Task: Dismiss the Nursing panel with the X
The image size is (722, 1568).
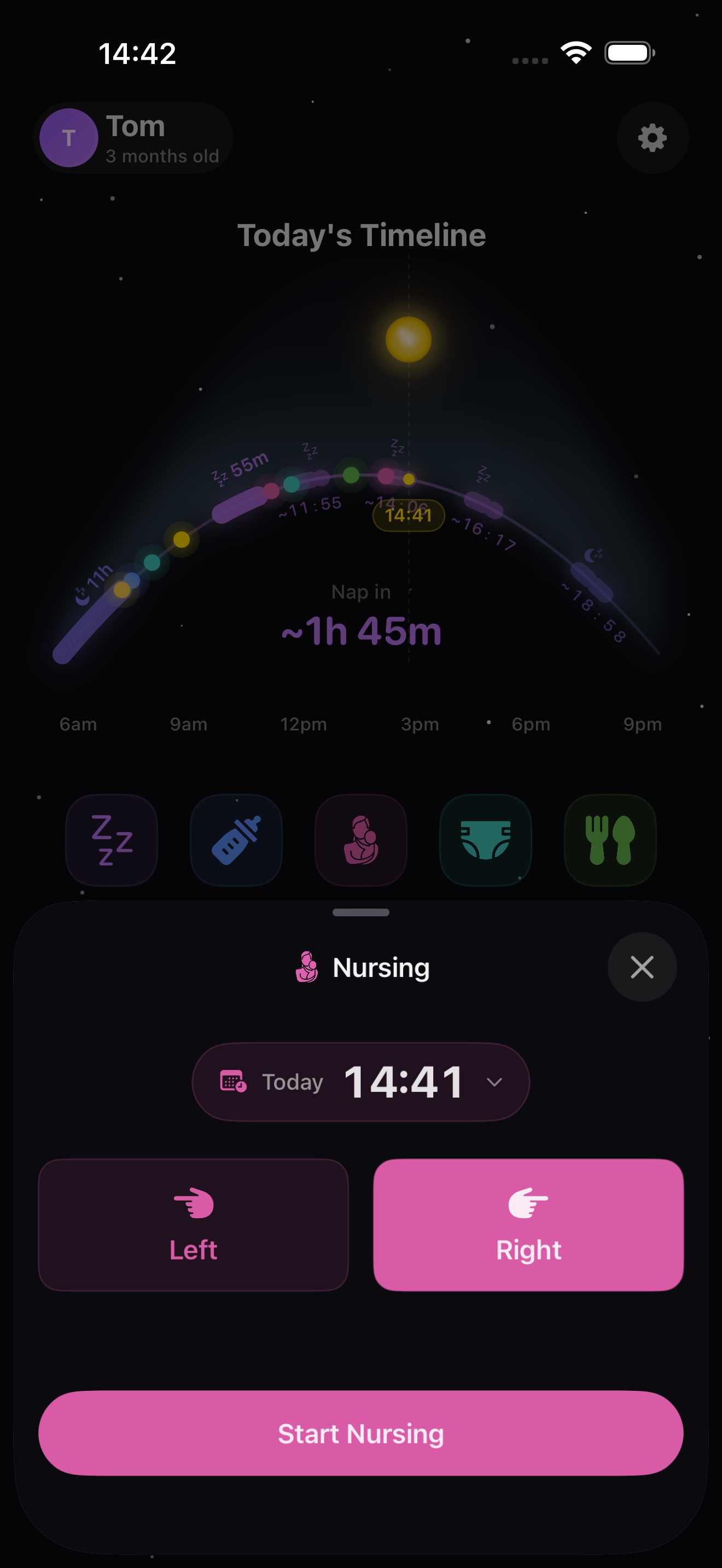Action: click(x=642, y=967)
